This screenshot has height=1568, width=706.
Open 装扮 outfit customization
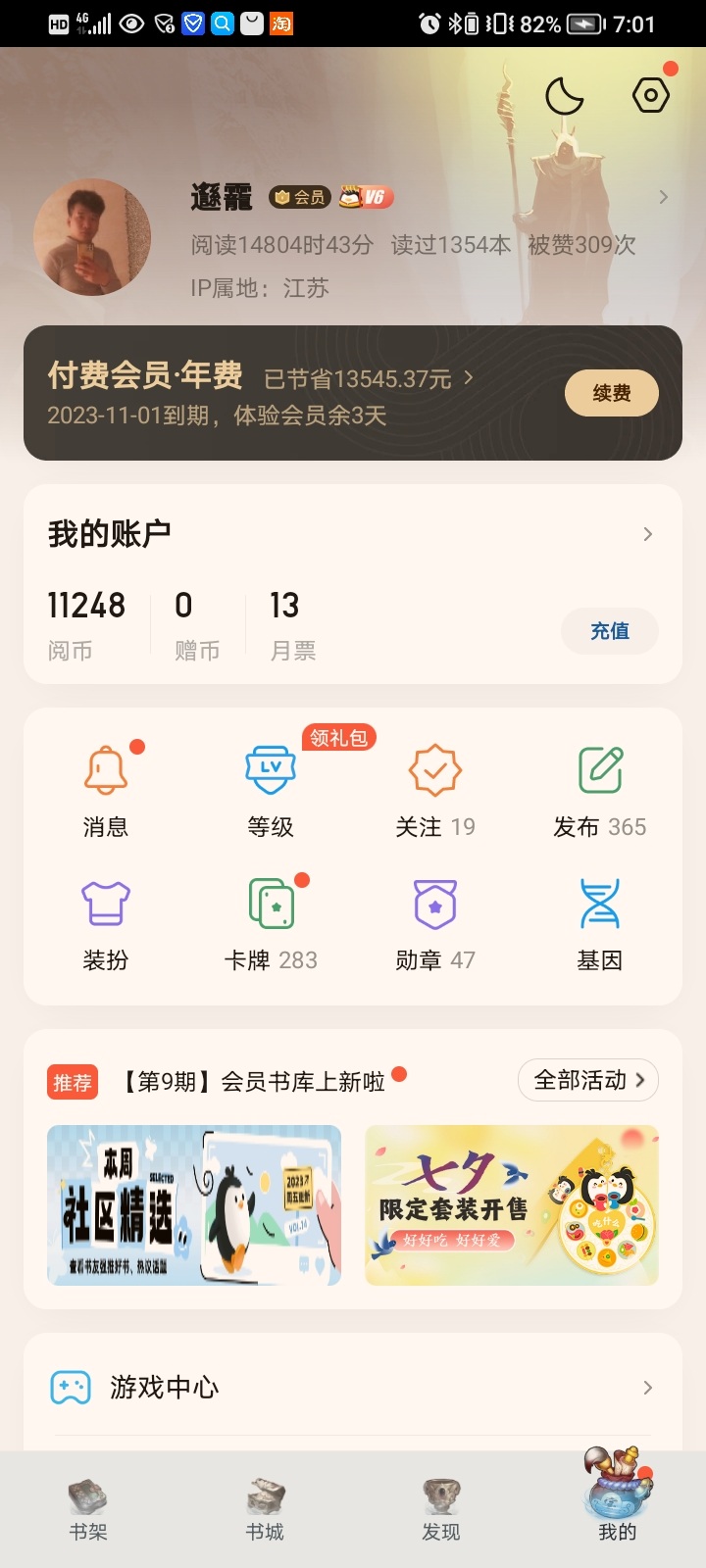coord(106,925)
